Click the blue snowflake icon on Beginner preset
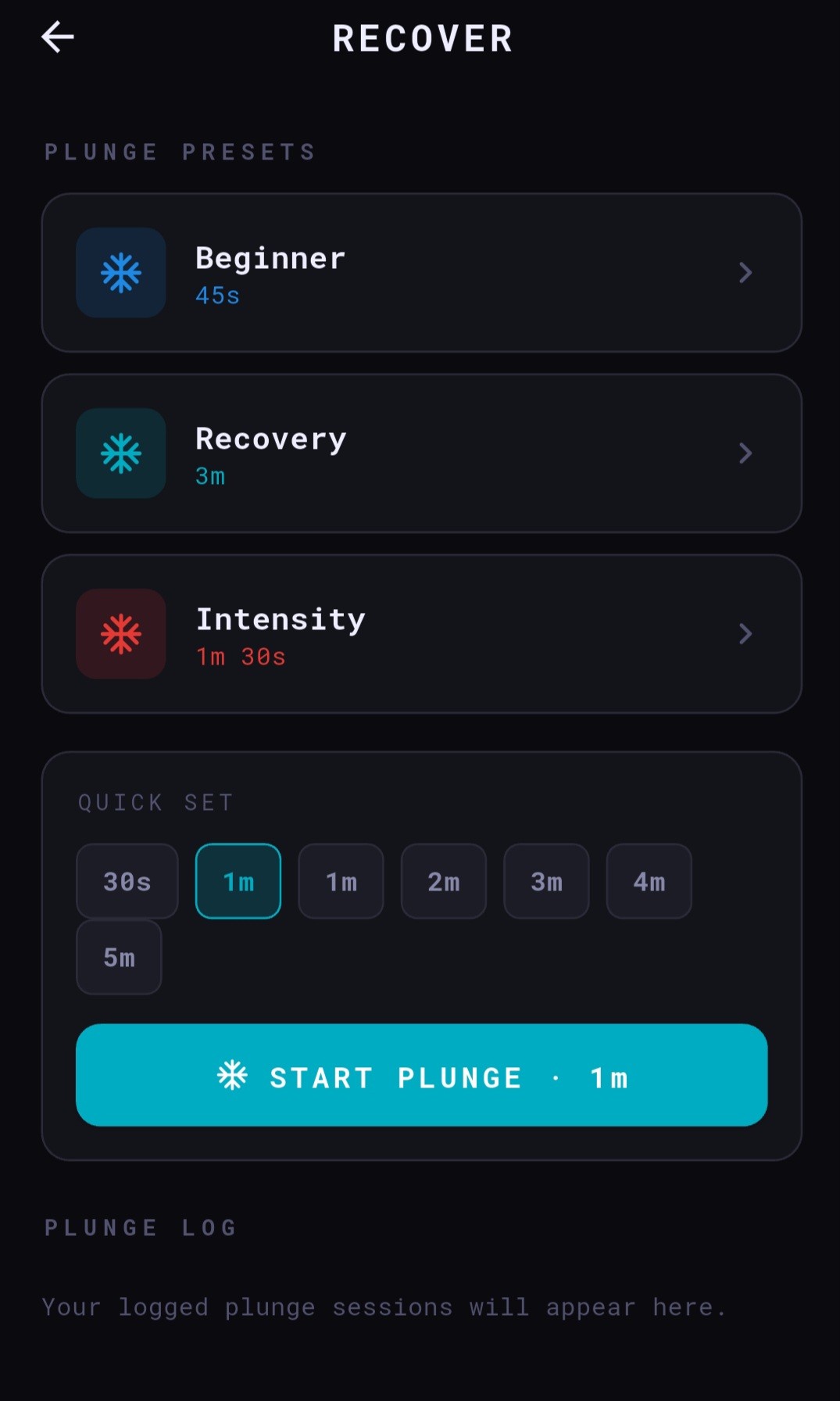Viewport: 840px width, 1401px height. click(x=120, y=273)
